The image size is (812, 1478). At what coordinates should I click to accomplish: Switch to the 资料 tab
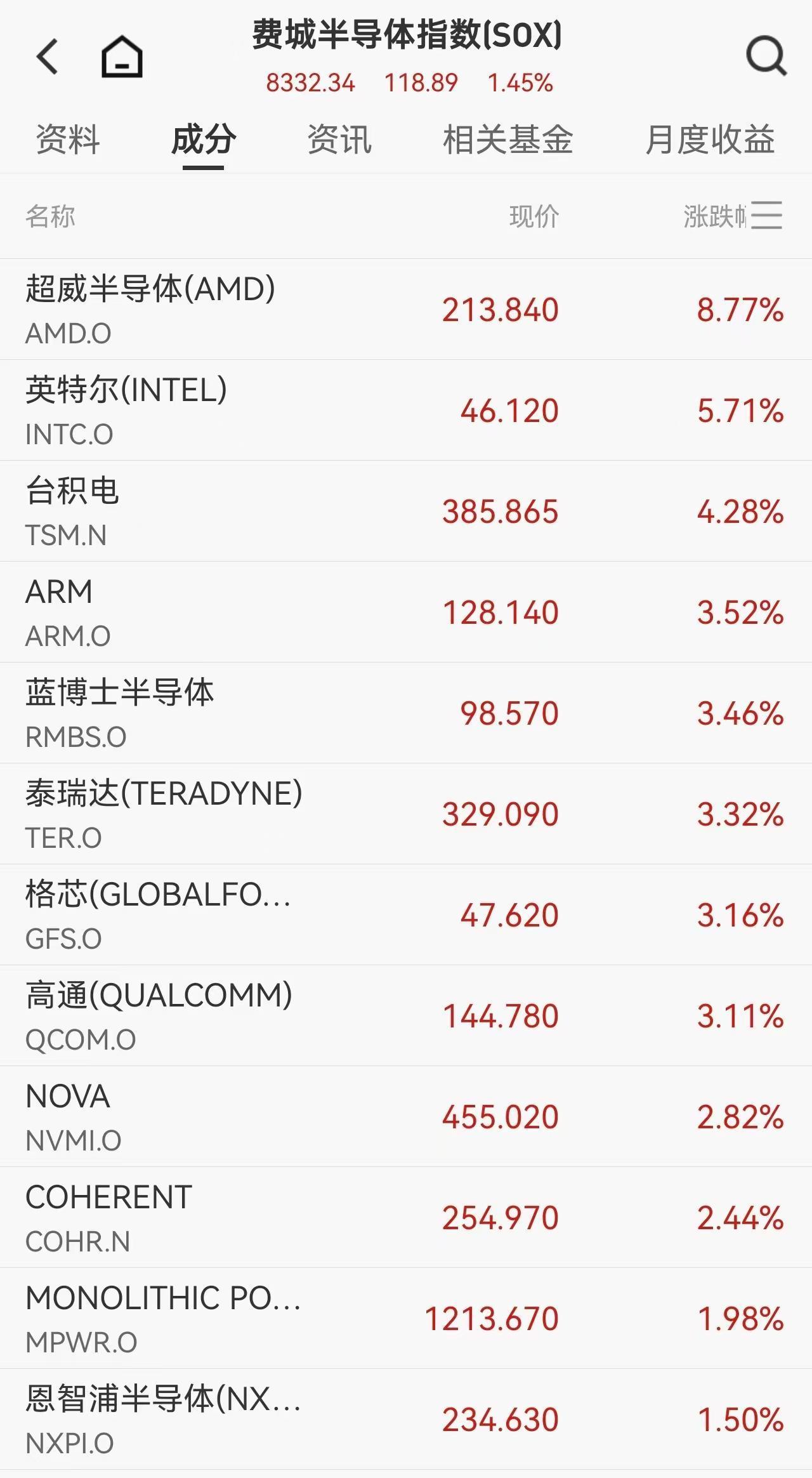68,142
